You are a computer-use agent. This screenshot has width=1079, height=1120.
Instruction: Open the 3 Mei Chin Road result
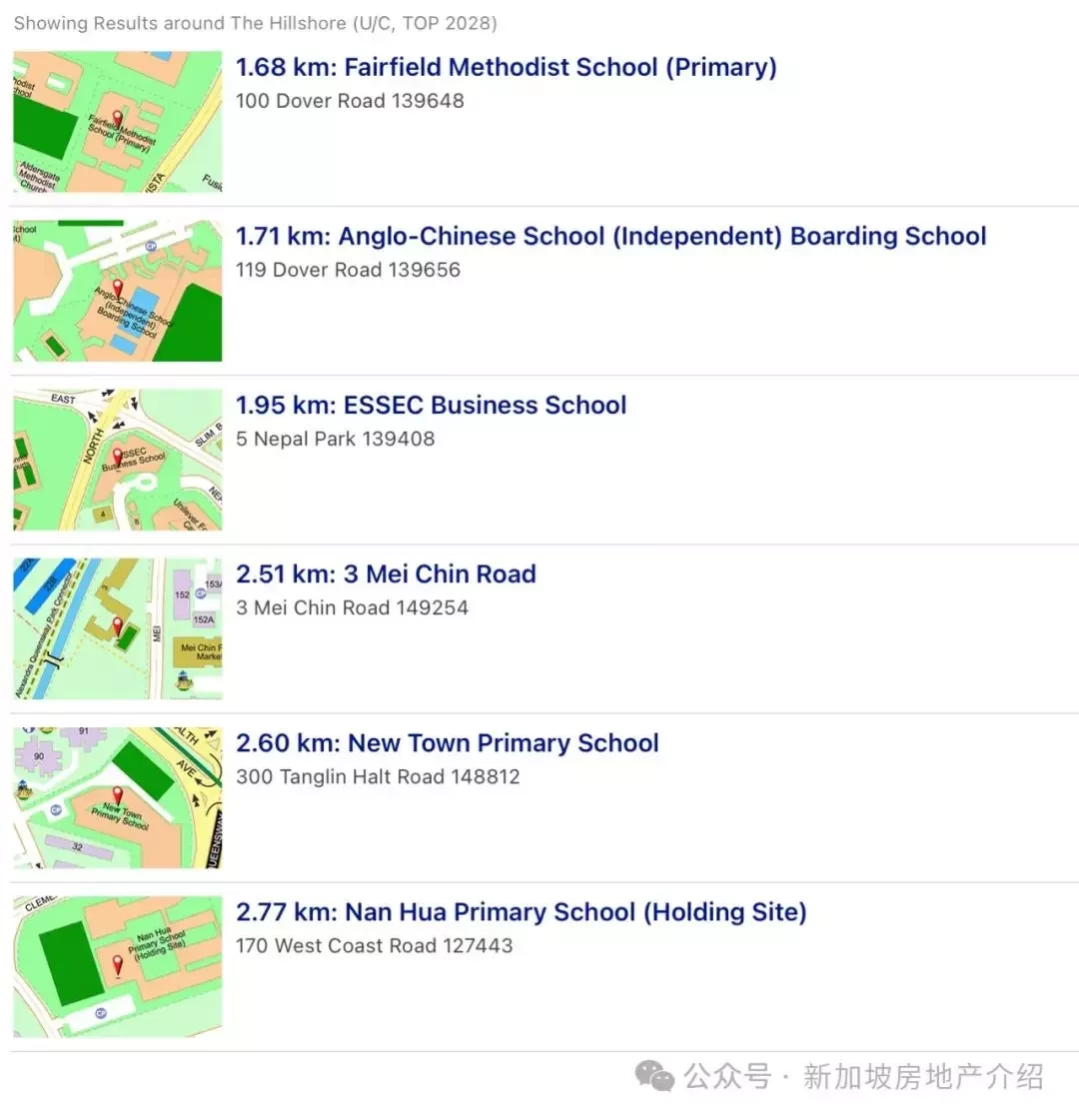tap(386, 574)
